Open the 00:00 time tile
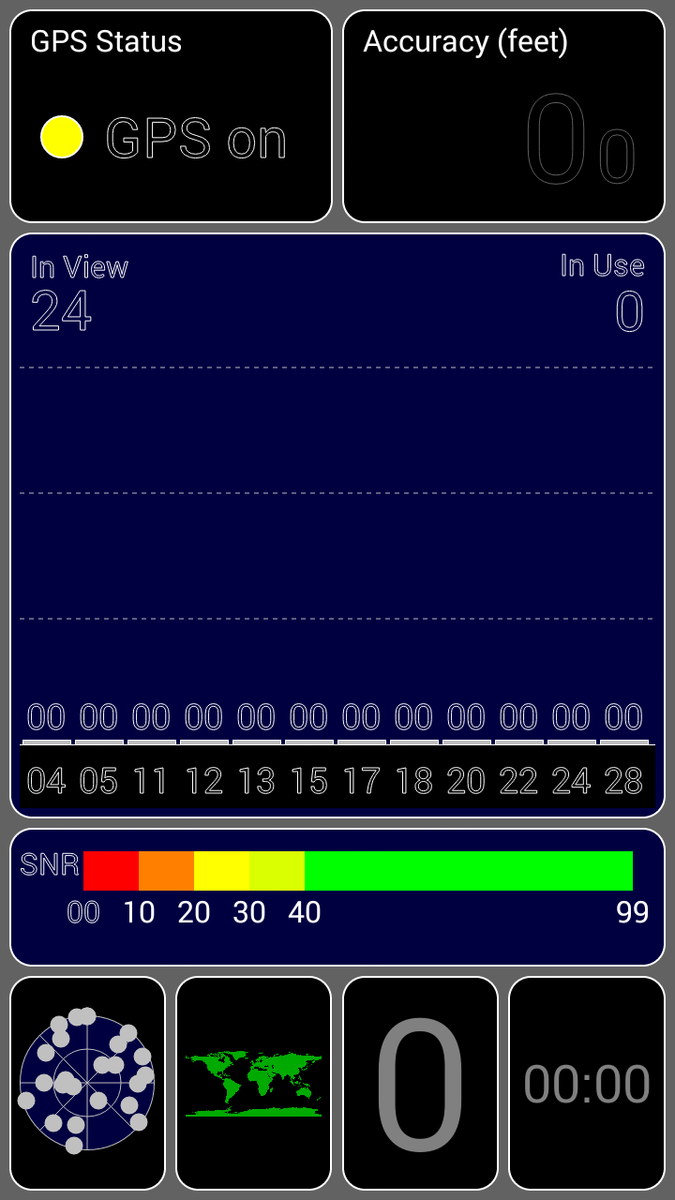675x1200 pixels. [586, 1083]
